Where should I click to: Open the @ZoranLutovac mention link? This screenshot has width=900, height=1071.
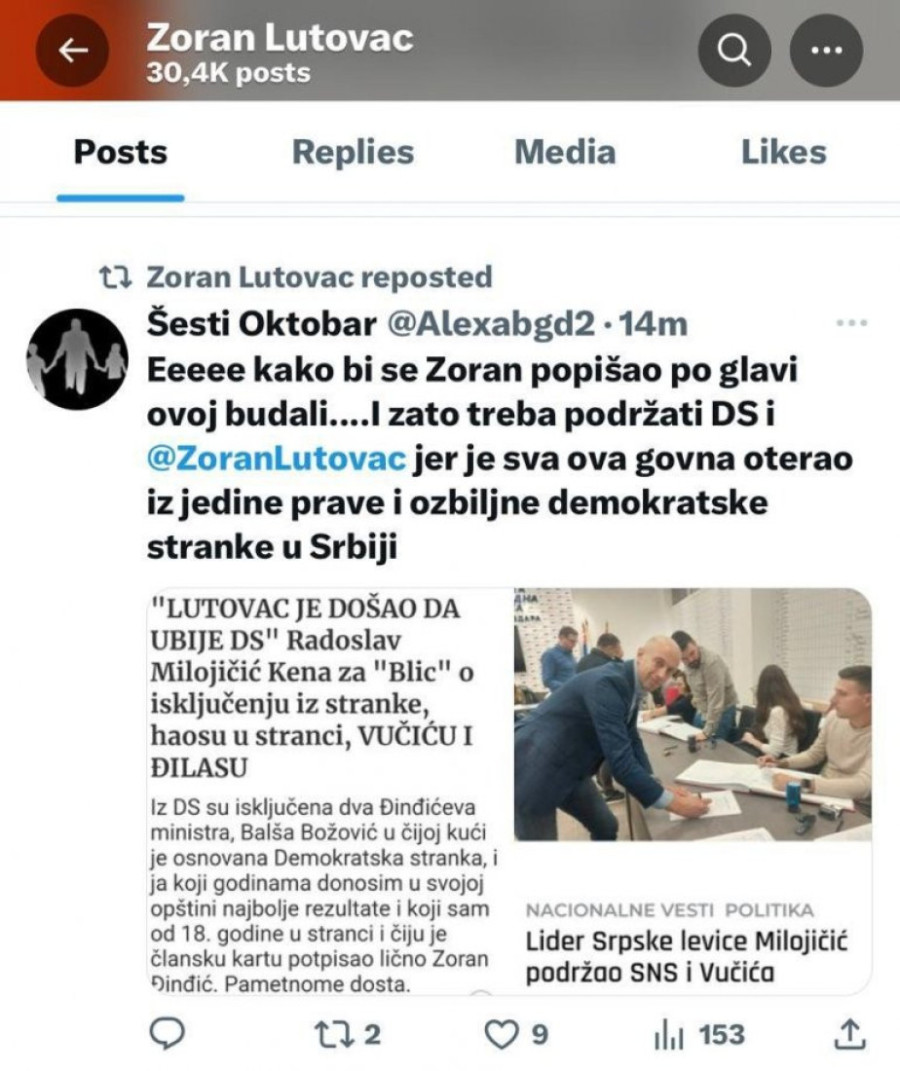pyautogui.click(x=277, y=460)
